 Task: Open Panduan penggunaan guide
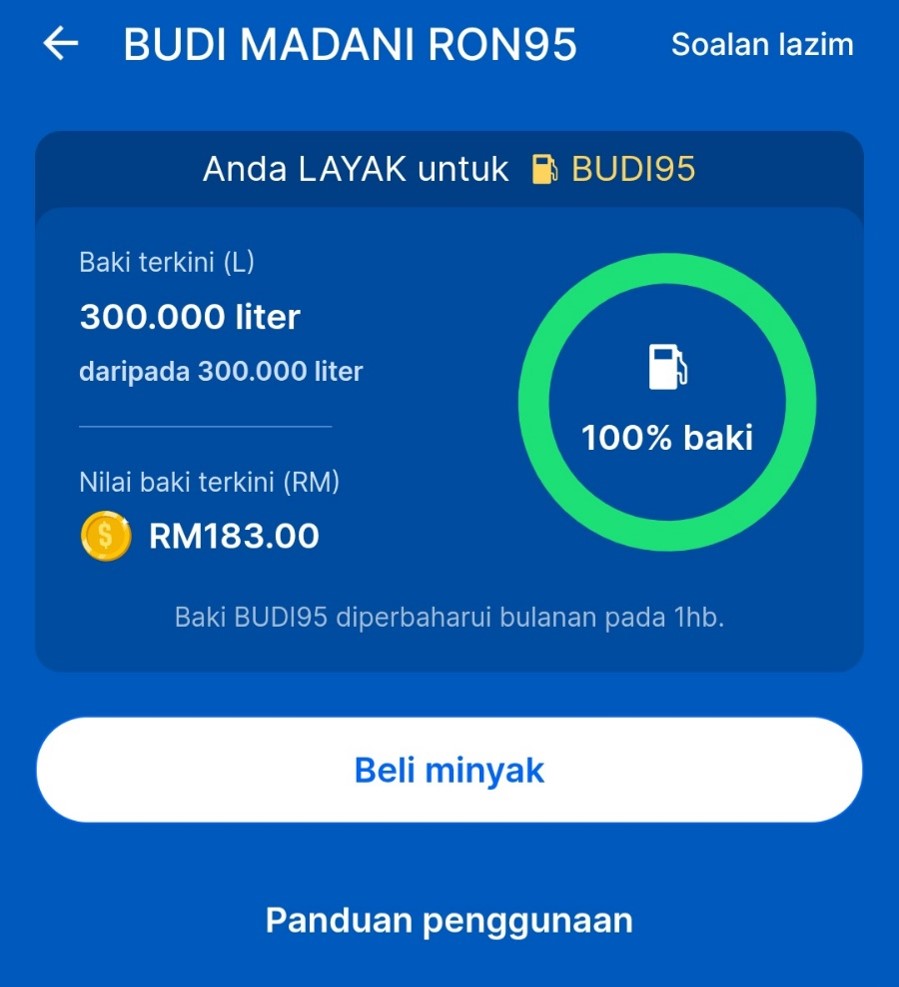[449, 920]
